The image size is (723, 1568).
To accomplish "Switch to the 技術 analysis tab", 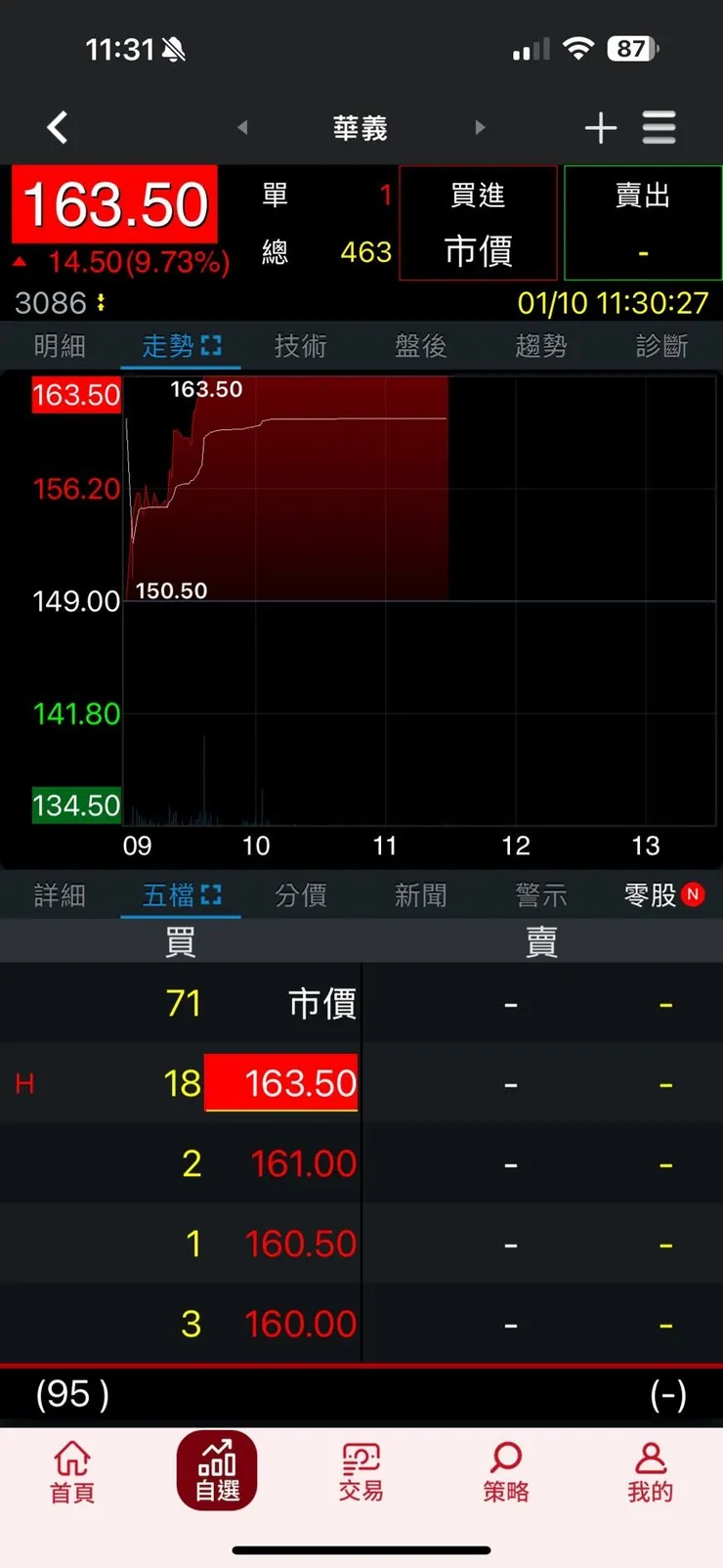I will [300, 346].
